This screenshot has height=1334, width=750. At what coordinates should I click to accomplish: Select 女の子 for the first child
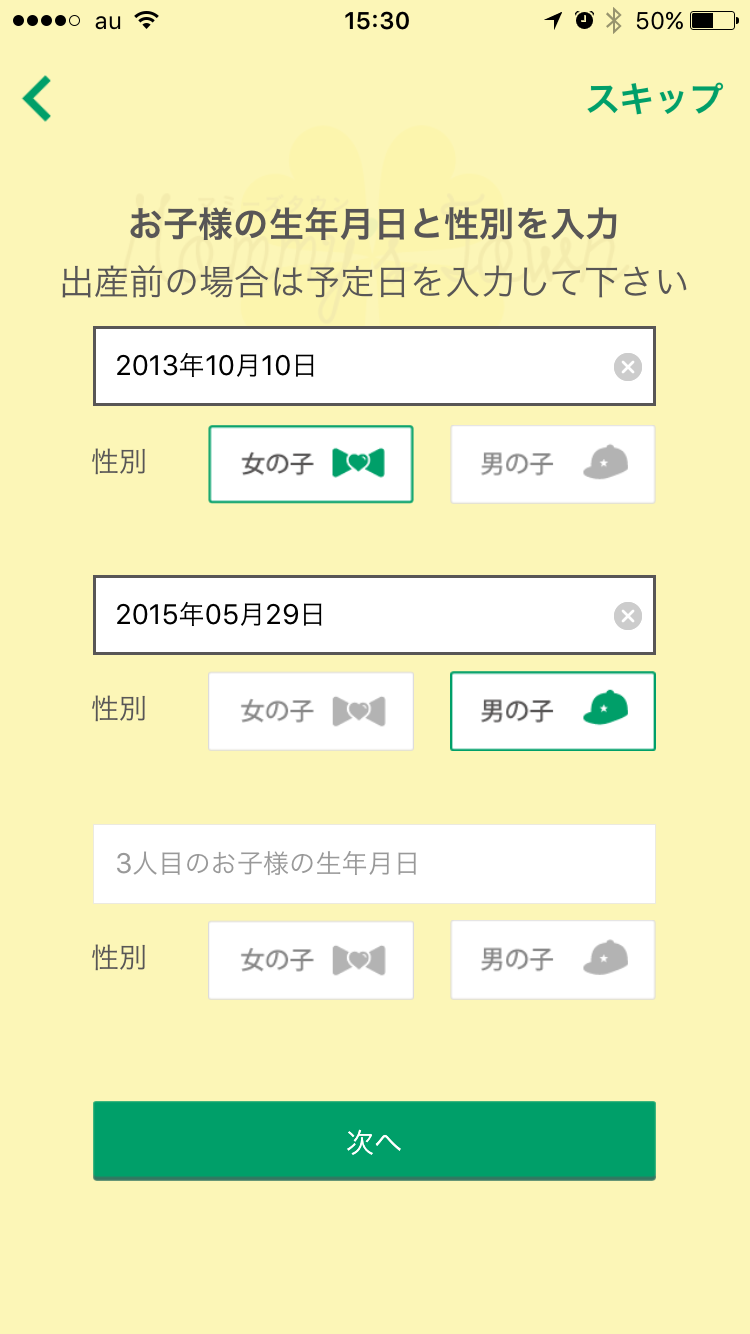coord(311,464)
